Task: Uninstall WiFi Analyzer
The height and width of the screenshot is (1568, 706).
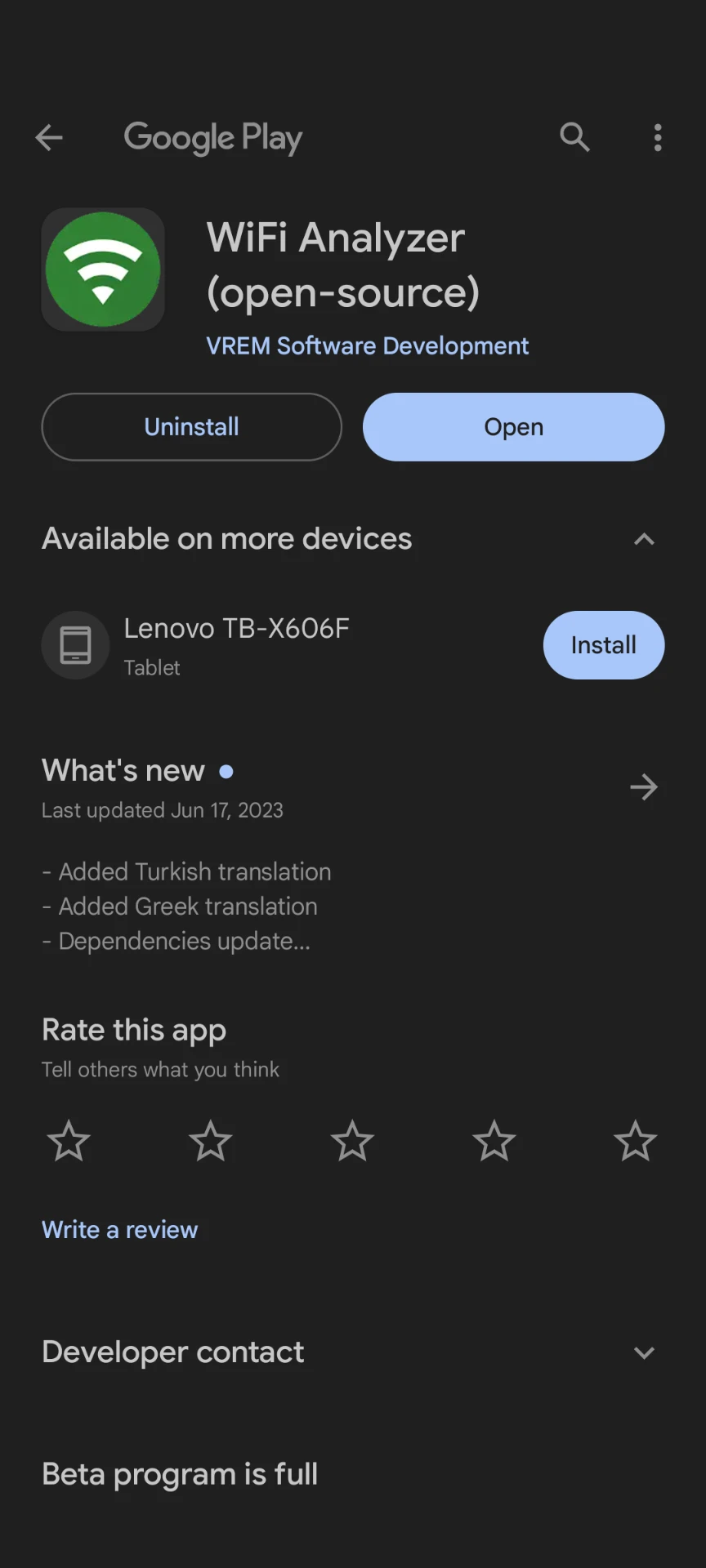Action: [191, 427]
